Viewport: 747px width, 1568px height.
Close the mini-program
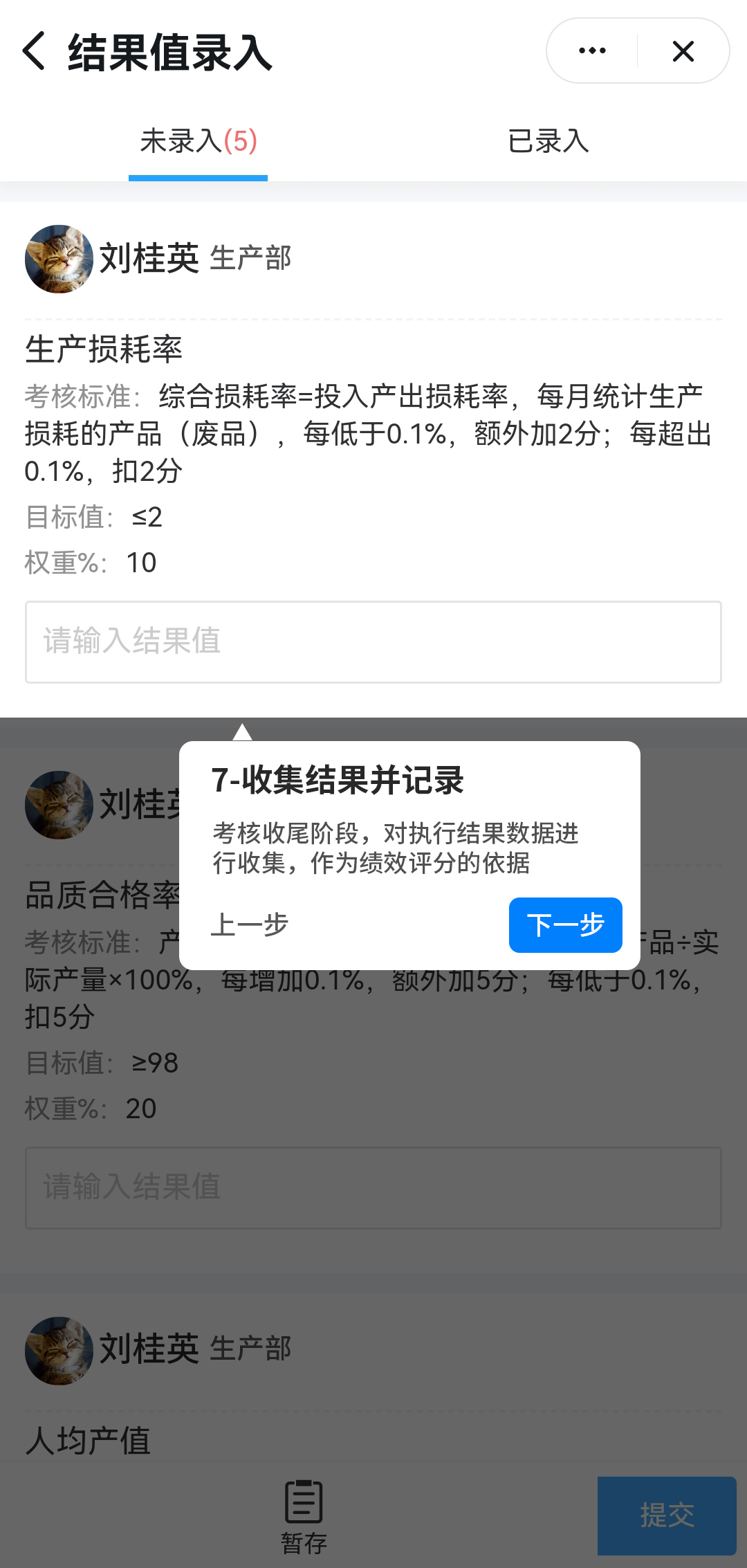683,51
